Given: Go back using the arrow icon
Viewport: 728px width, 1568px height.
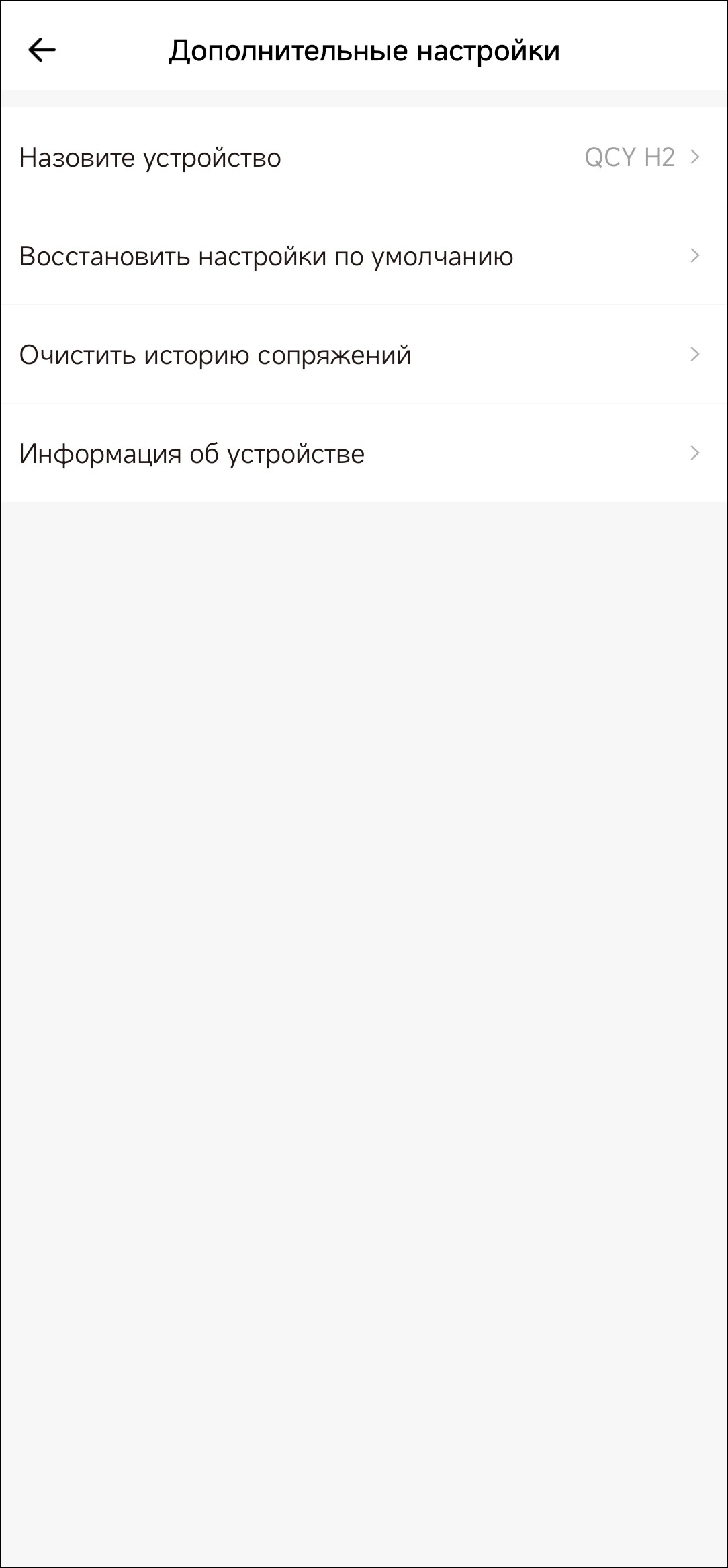Looking at the screenshot, I should click(42, 50).
